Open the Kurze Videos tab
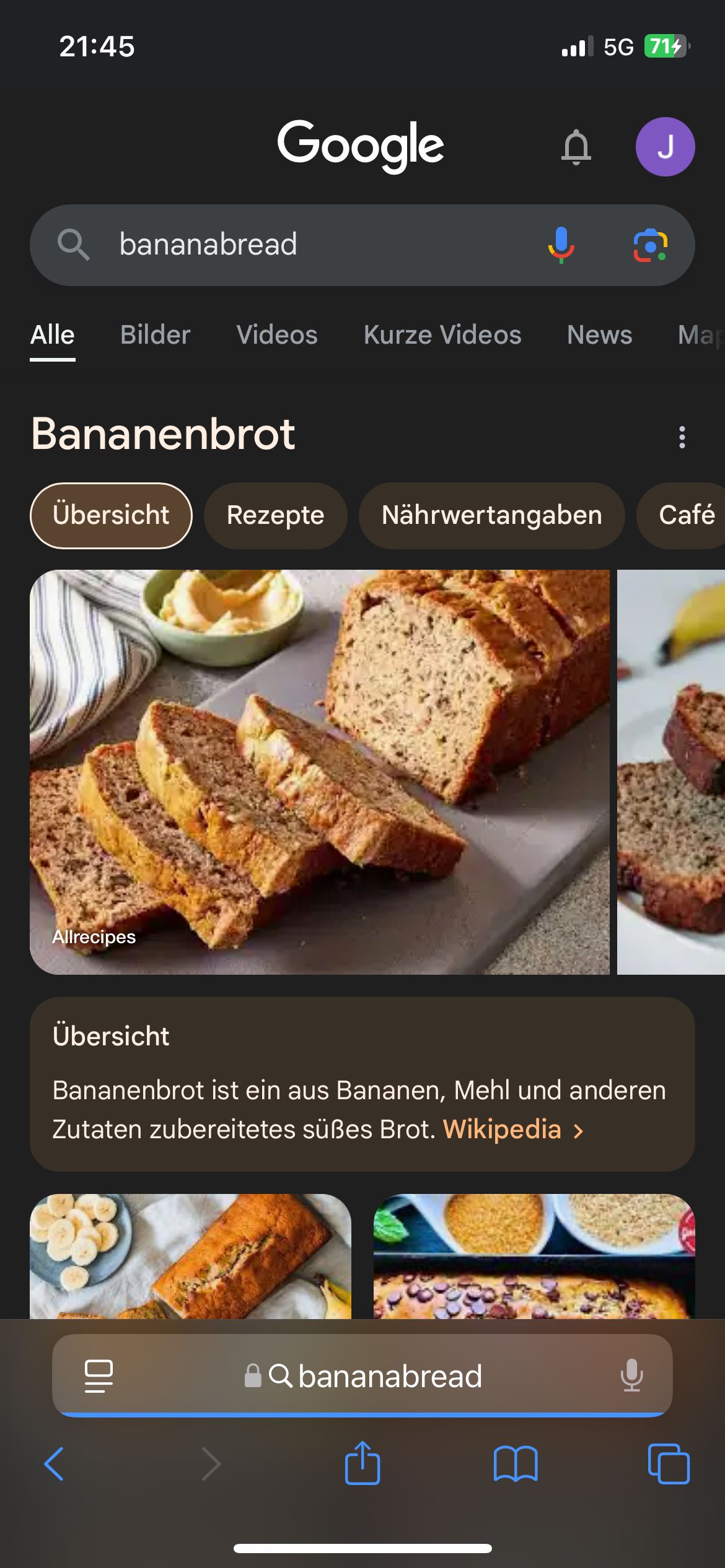 coord(442,335)
